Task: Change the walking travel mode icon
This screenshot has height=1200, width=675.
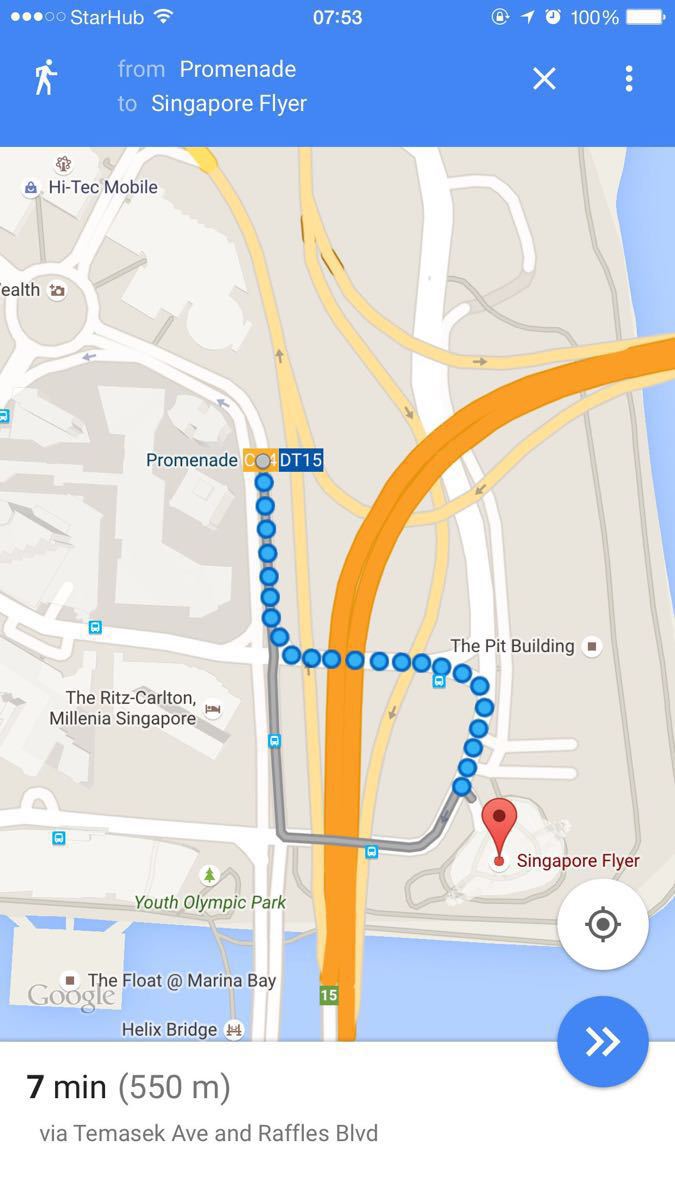Action: coord(45,78)
